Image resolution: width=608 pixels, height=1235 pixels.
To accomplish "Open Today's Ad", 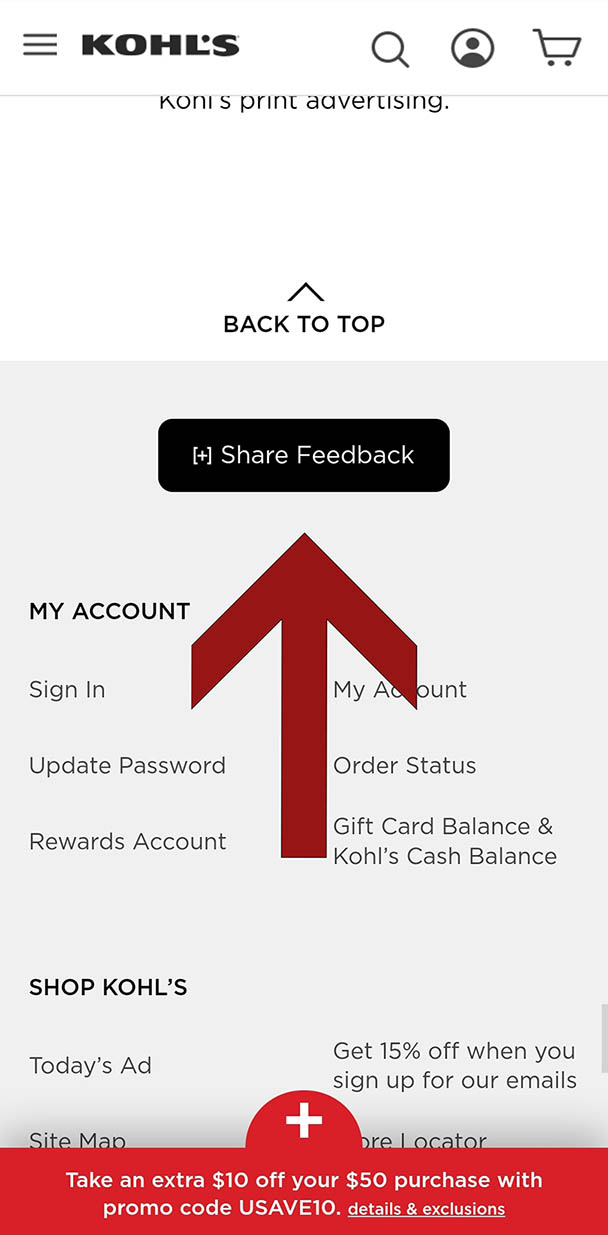I will tap(90, 1066).
